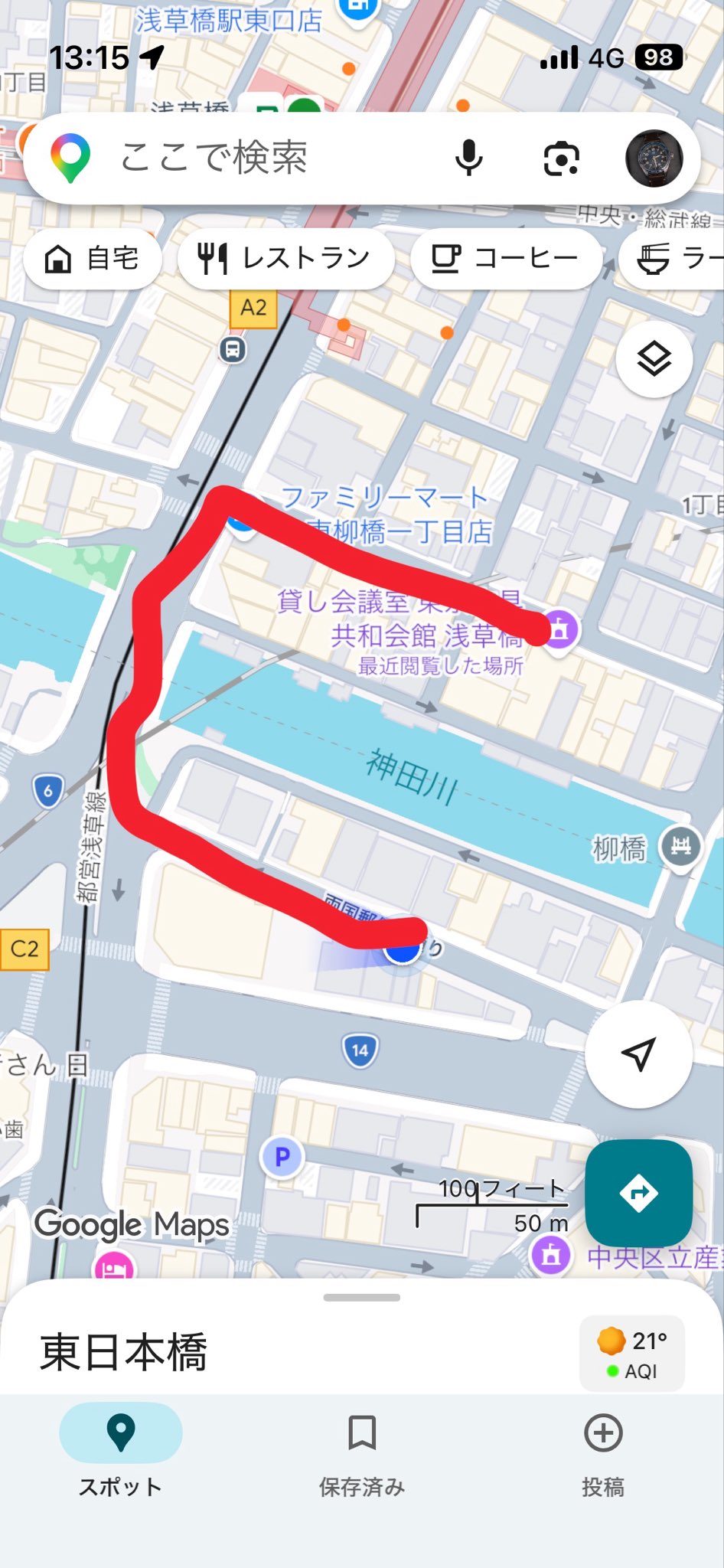724x1568 pixels.
Task: Open camera Lens search
Action: pyautogui.click(x=561, y=158)
